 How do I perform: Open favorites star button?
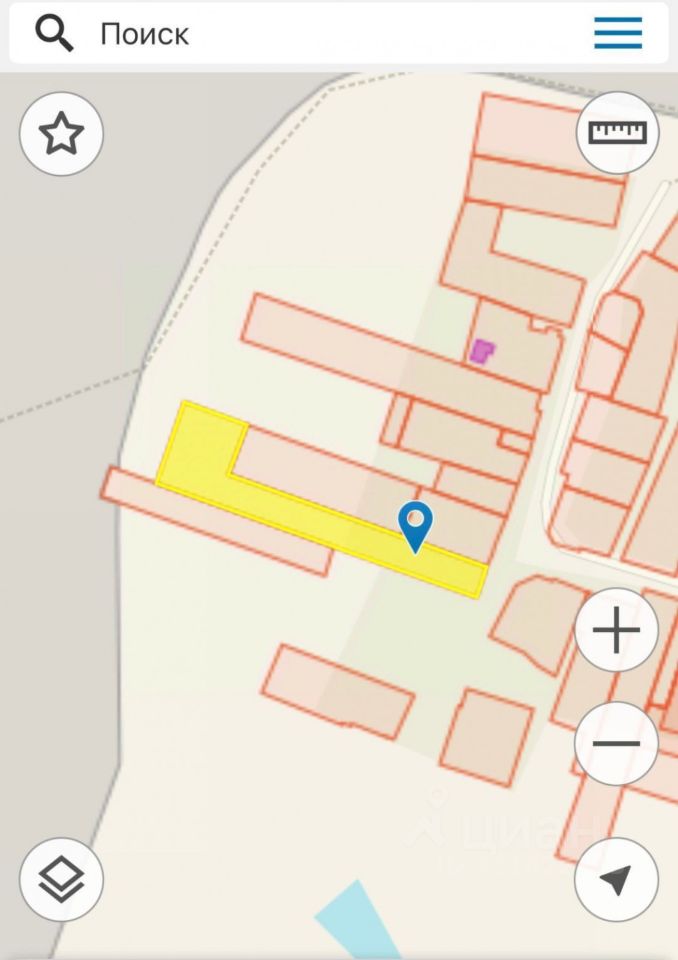point(61,133)
